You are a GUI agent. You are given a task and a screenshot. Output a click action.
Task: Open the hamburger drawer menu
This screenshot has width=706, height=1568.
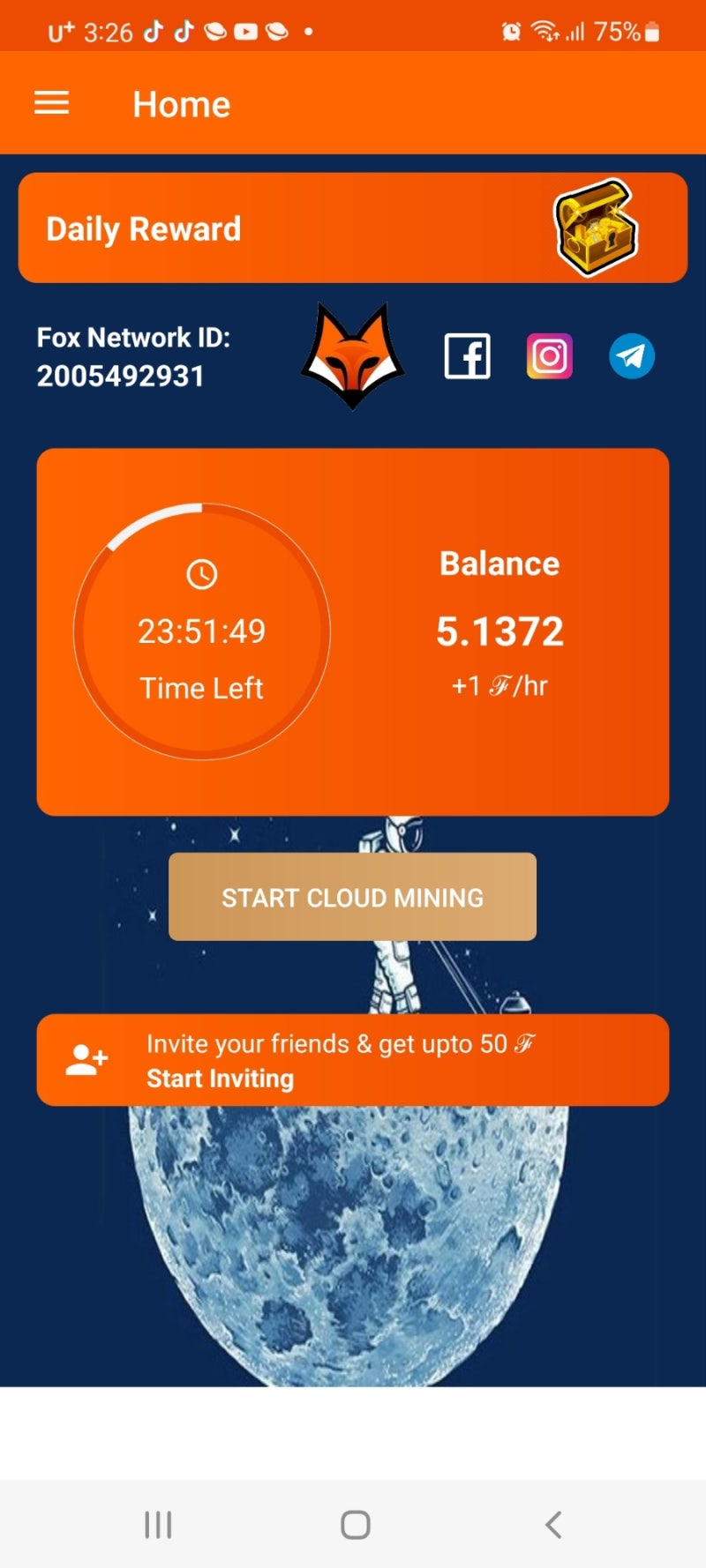coord(51,103)
